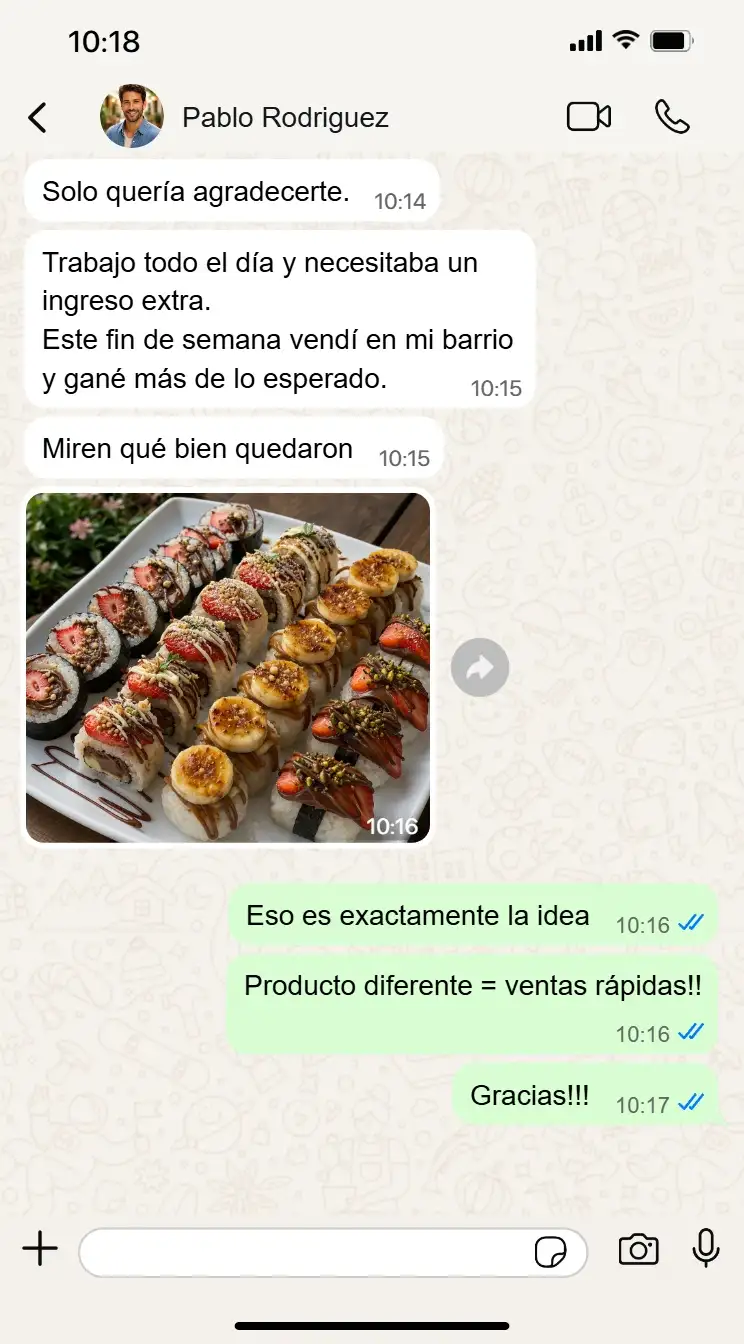Record a voice message with the microphone
744x1344 pixels.
[x=706, y=1248]
